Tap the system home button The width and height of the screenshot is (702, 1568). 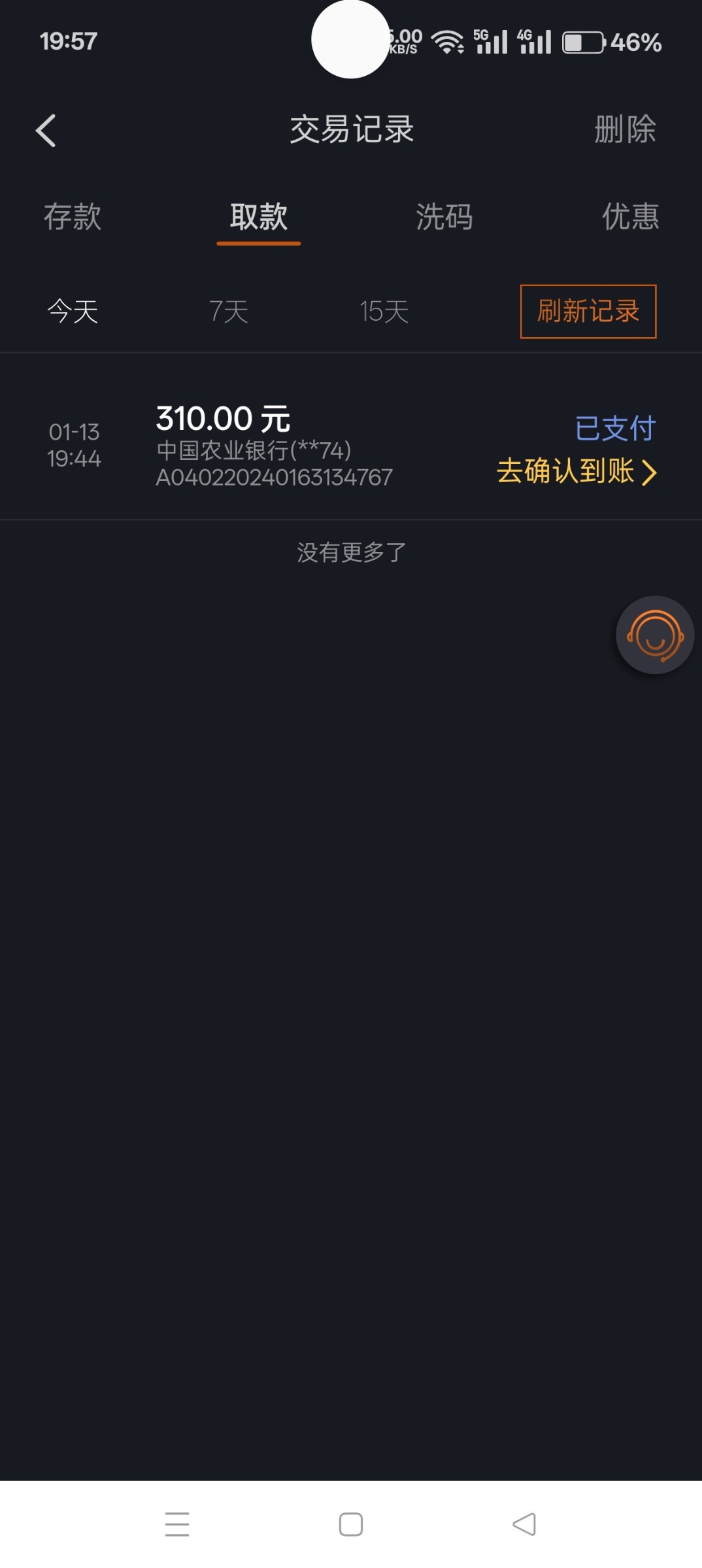[351, 1524]
